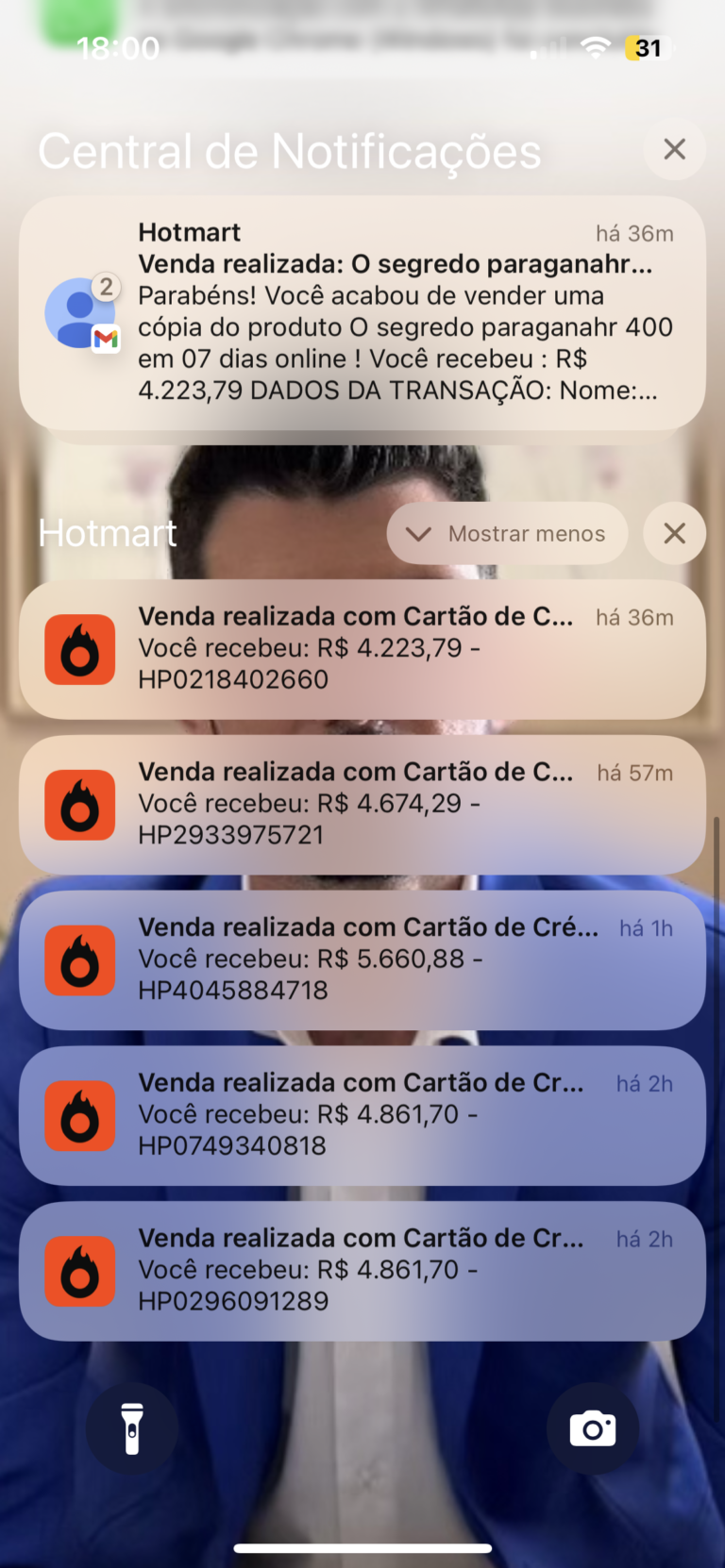Open the Hotmart notification HP0749340818
This screenshot has height=1568, width=725.
(362, 1115)
